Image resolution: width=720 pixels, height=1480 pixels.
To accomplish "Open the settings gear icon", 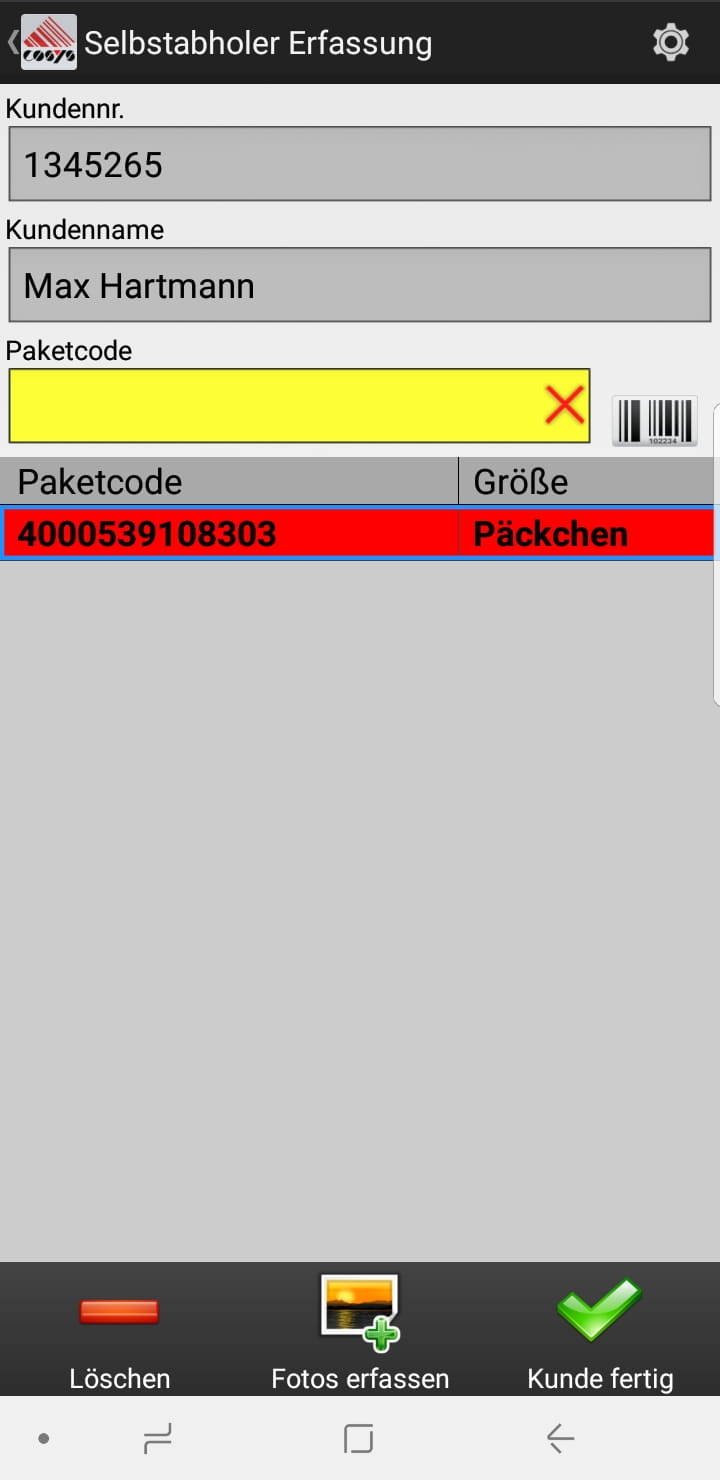I will [x=670, y=42].
